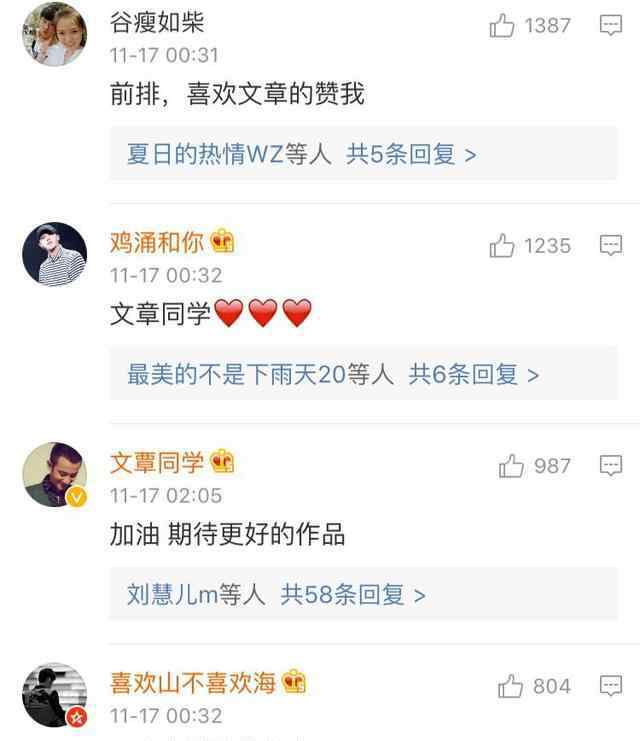Expand the 共58条回复 replies thread
Screen dimensions: 640x741
coord(353,594)
